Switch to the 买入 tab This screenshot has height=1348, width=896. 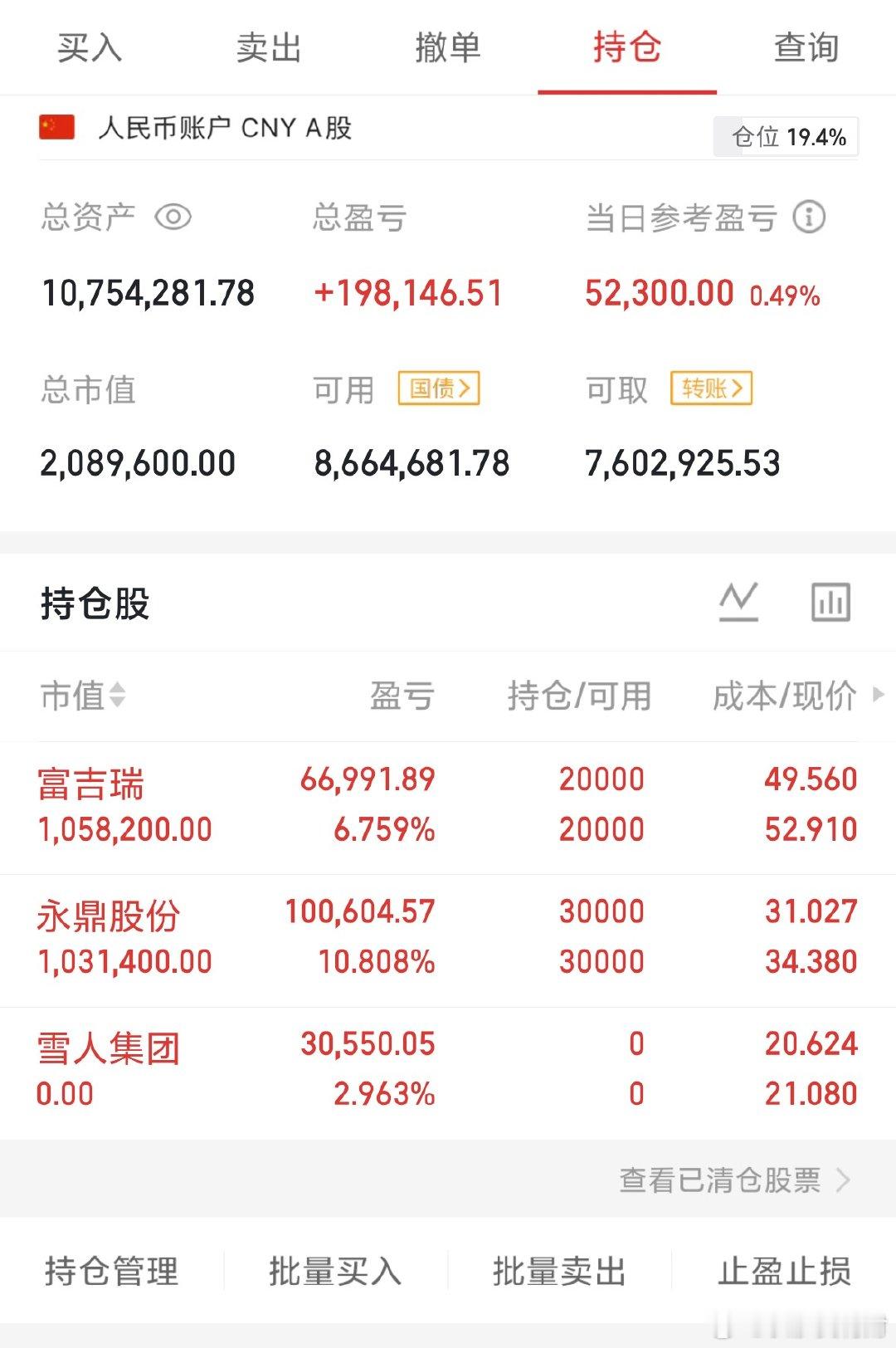click(x=87, y=48)
